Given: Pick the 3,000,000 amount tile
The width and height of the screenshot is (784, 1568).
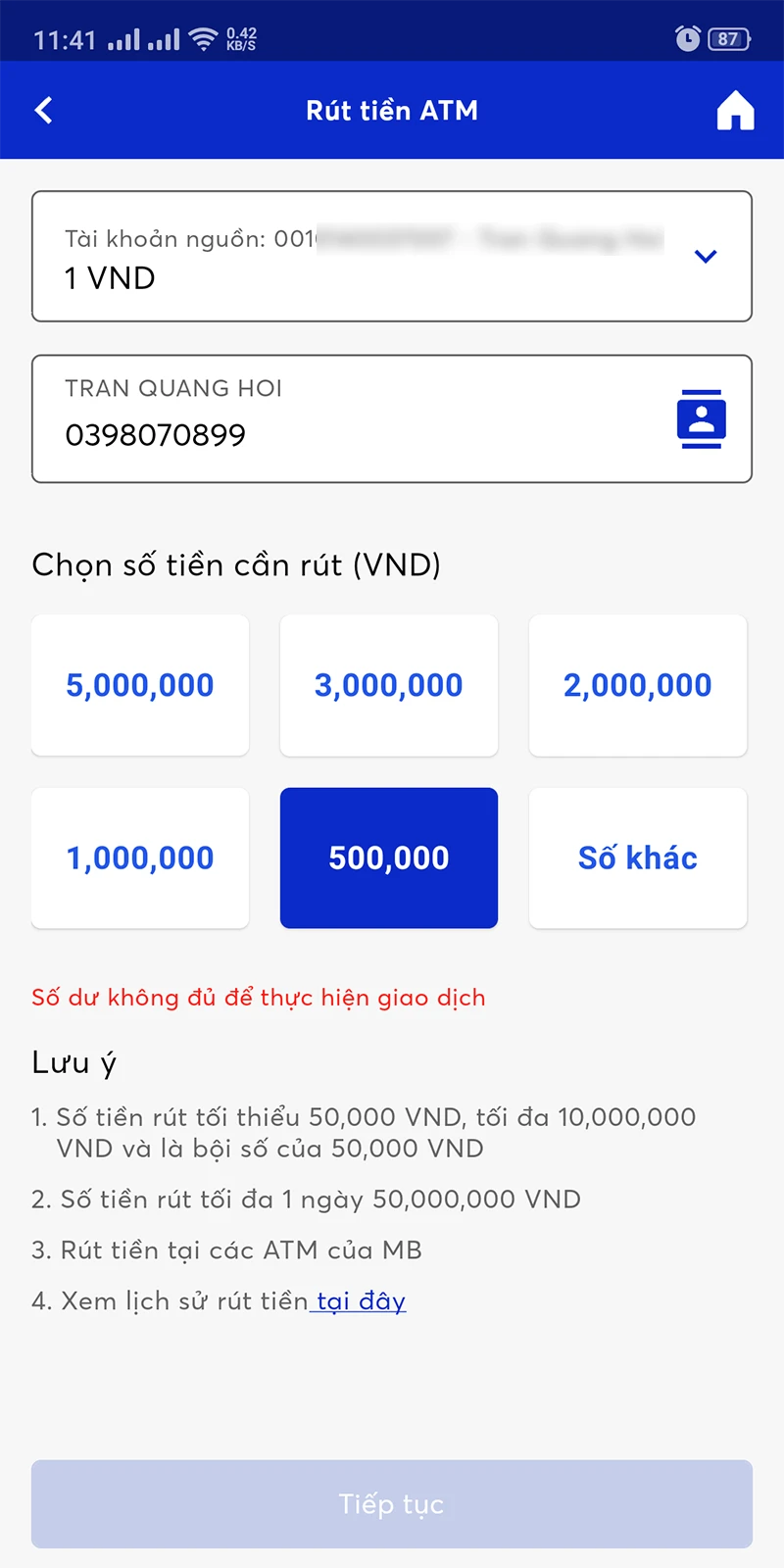Looking at the screenshot, I should coord(389,685).
